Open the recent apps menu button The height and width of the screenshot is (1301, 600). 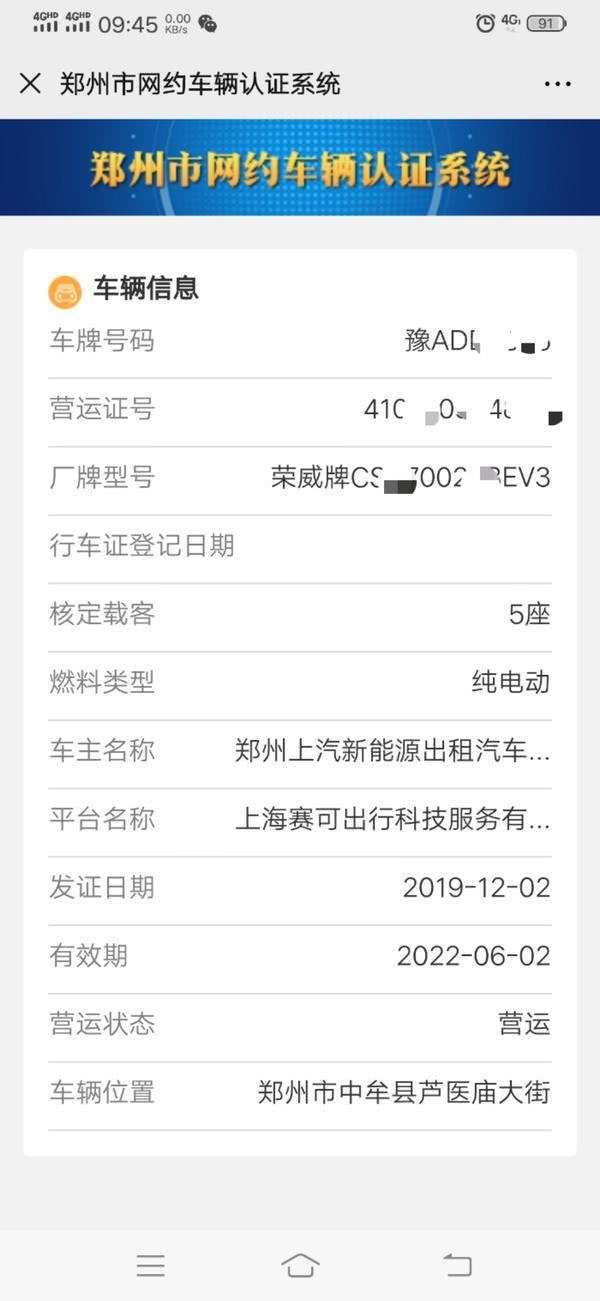(150, 1265)
